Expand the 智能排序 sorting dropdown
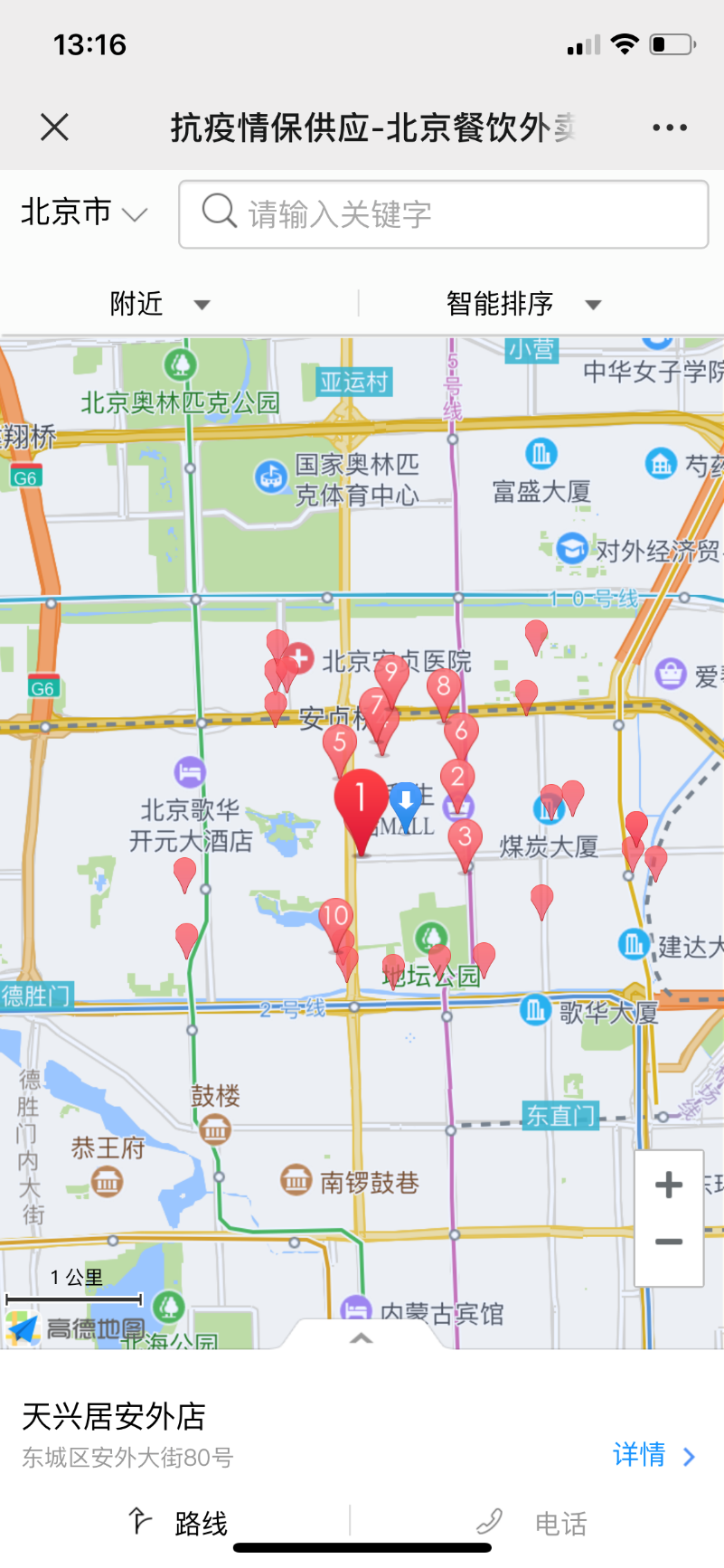The width and height of the screenshot is (724, 1568). pos(522,304)
